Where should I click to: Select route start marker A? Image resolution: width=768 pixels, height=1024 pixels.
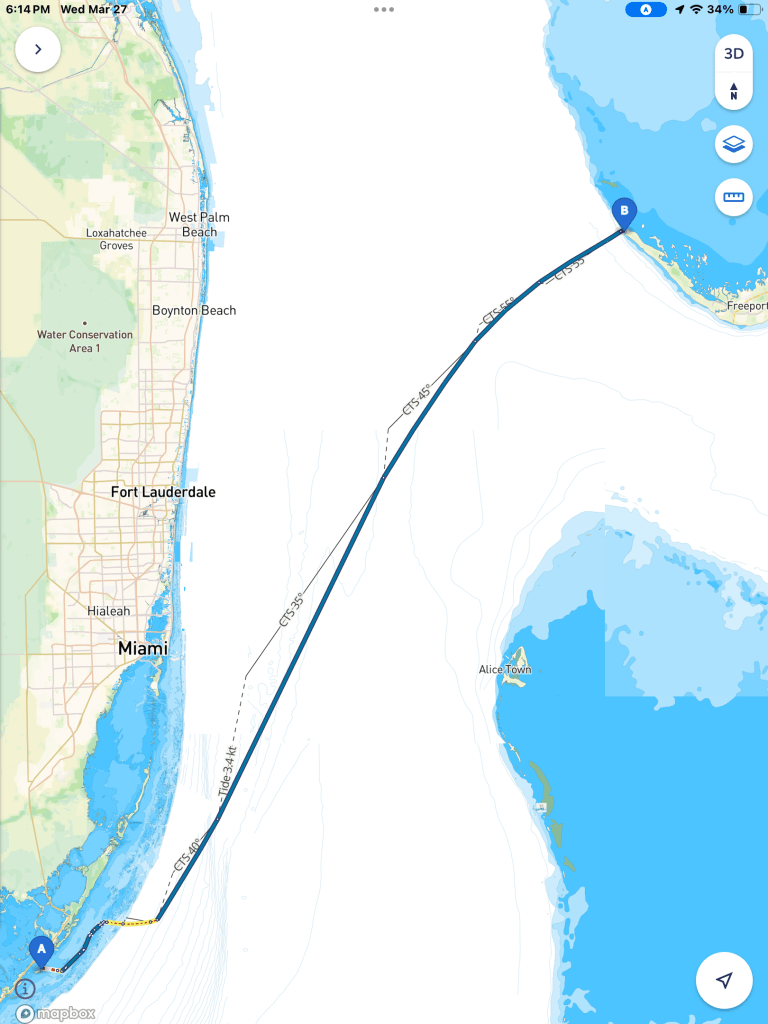pos(41,949)
